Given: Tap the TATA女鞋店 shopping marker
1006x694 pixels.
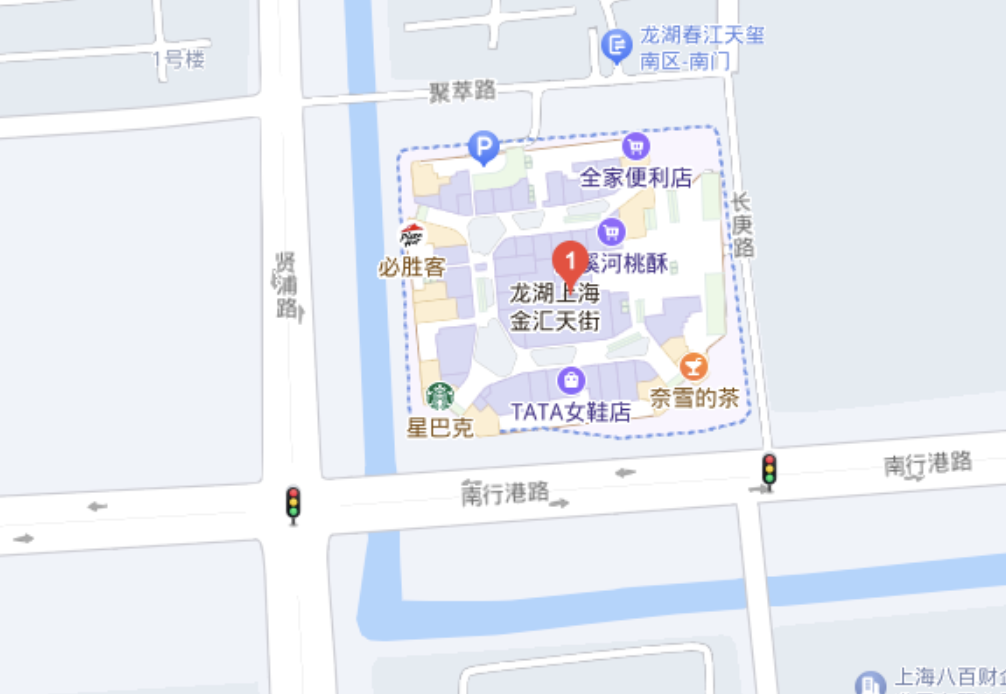Looking at the screenshot, I should click(570, 381).
